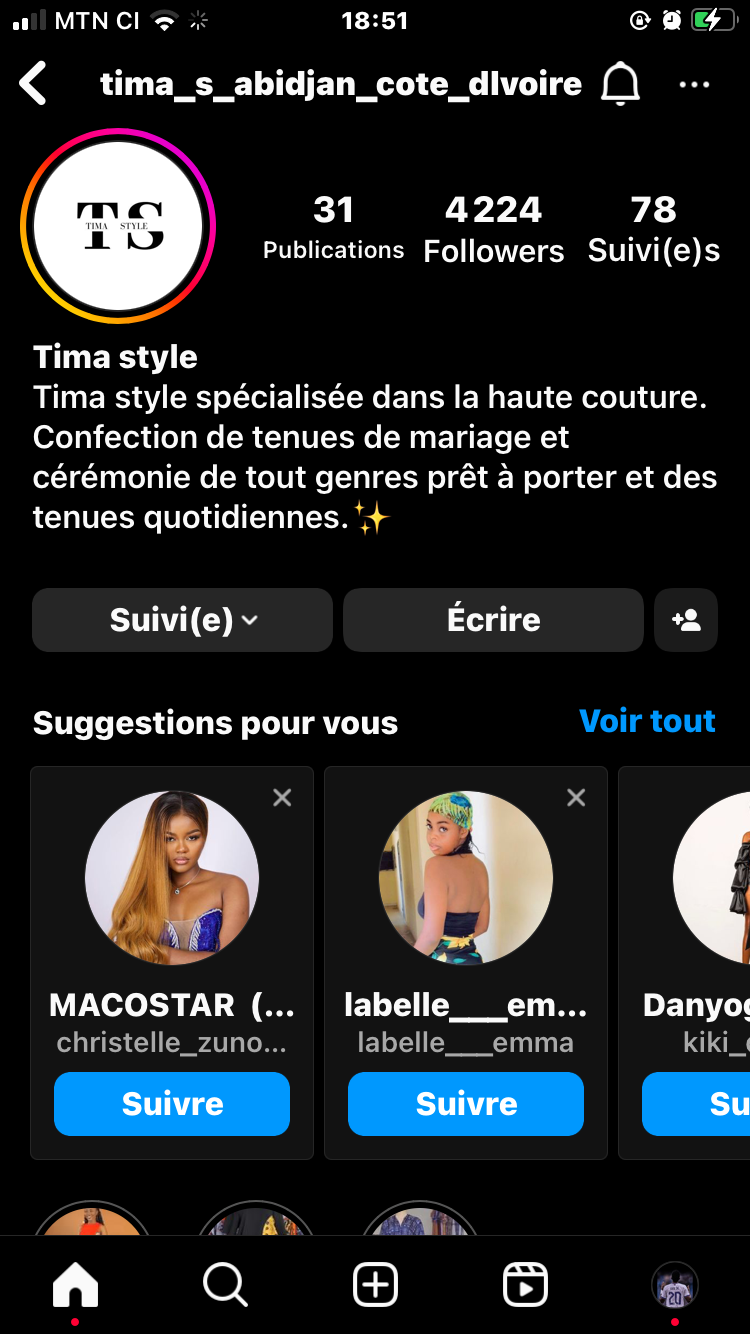
Task: Follow labelle___emma with the Suivre button
Action: click(x=466, y=1104)
